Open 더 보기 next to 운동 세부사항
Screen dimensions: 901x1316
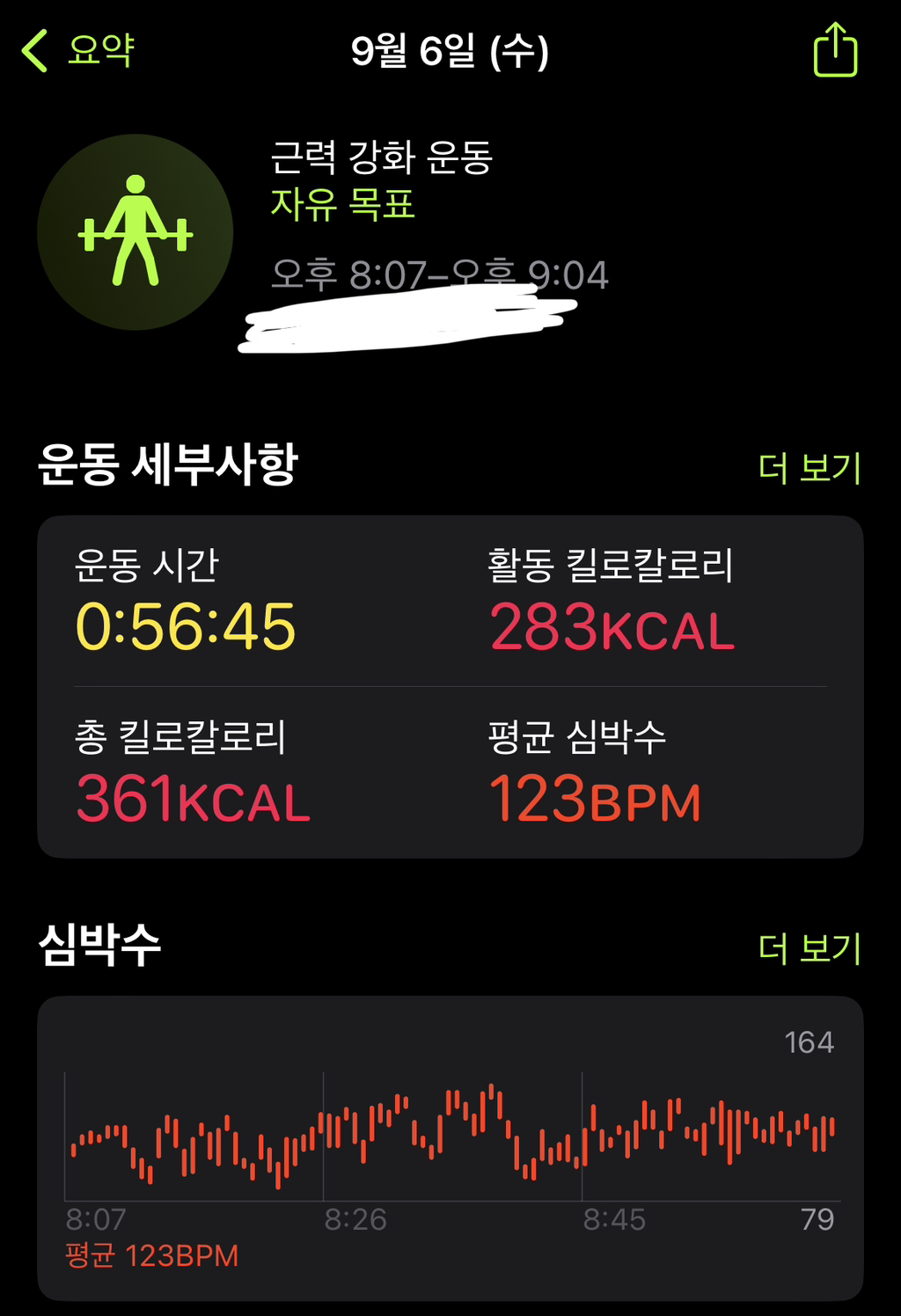pos(810,469)
